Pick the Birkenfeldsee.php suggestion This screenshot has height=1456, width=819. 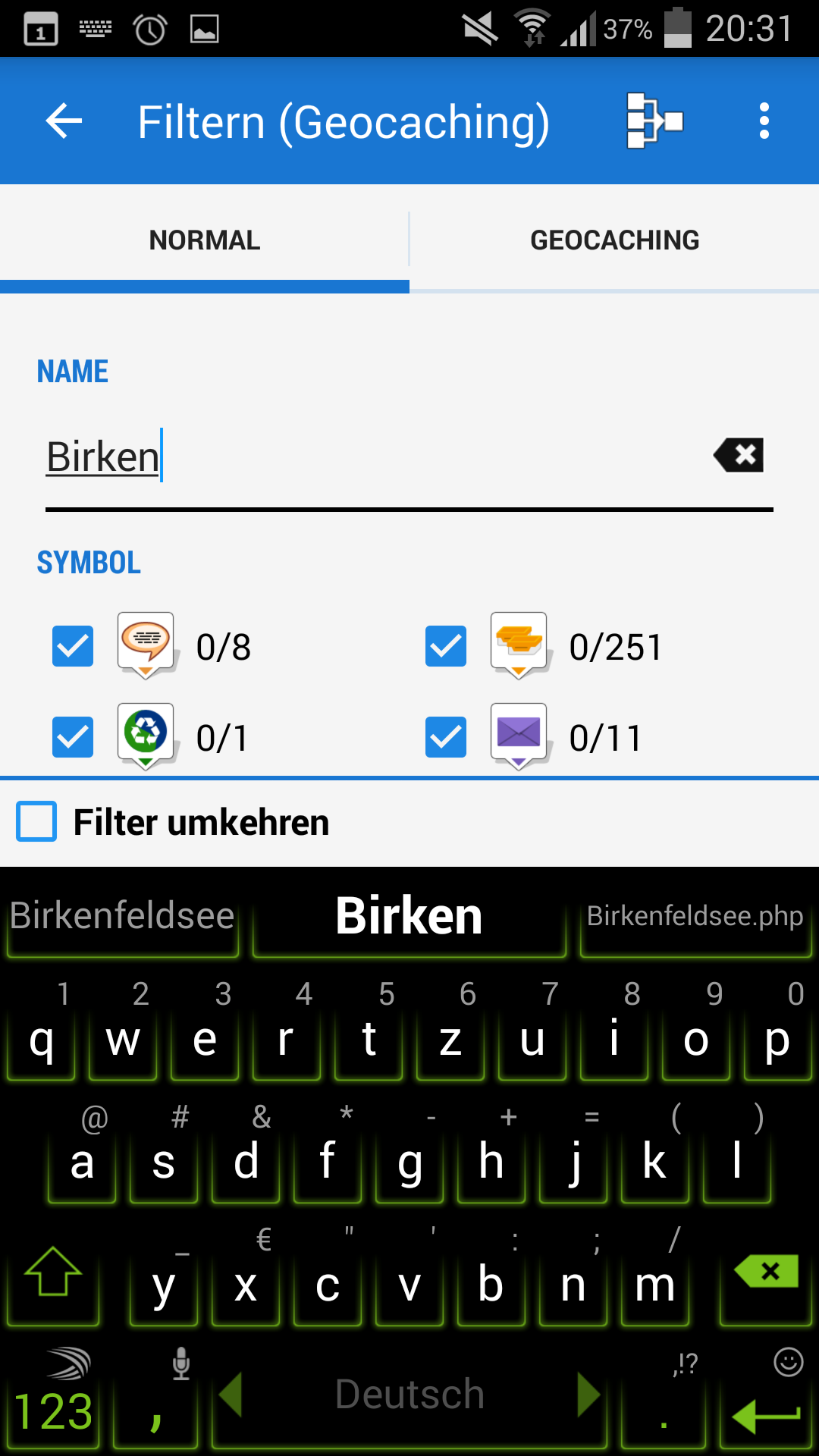tap(695, 916)
